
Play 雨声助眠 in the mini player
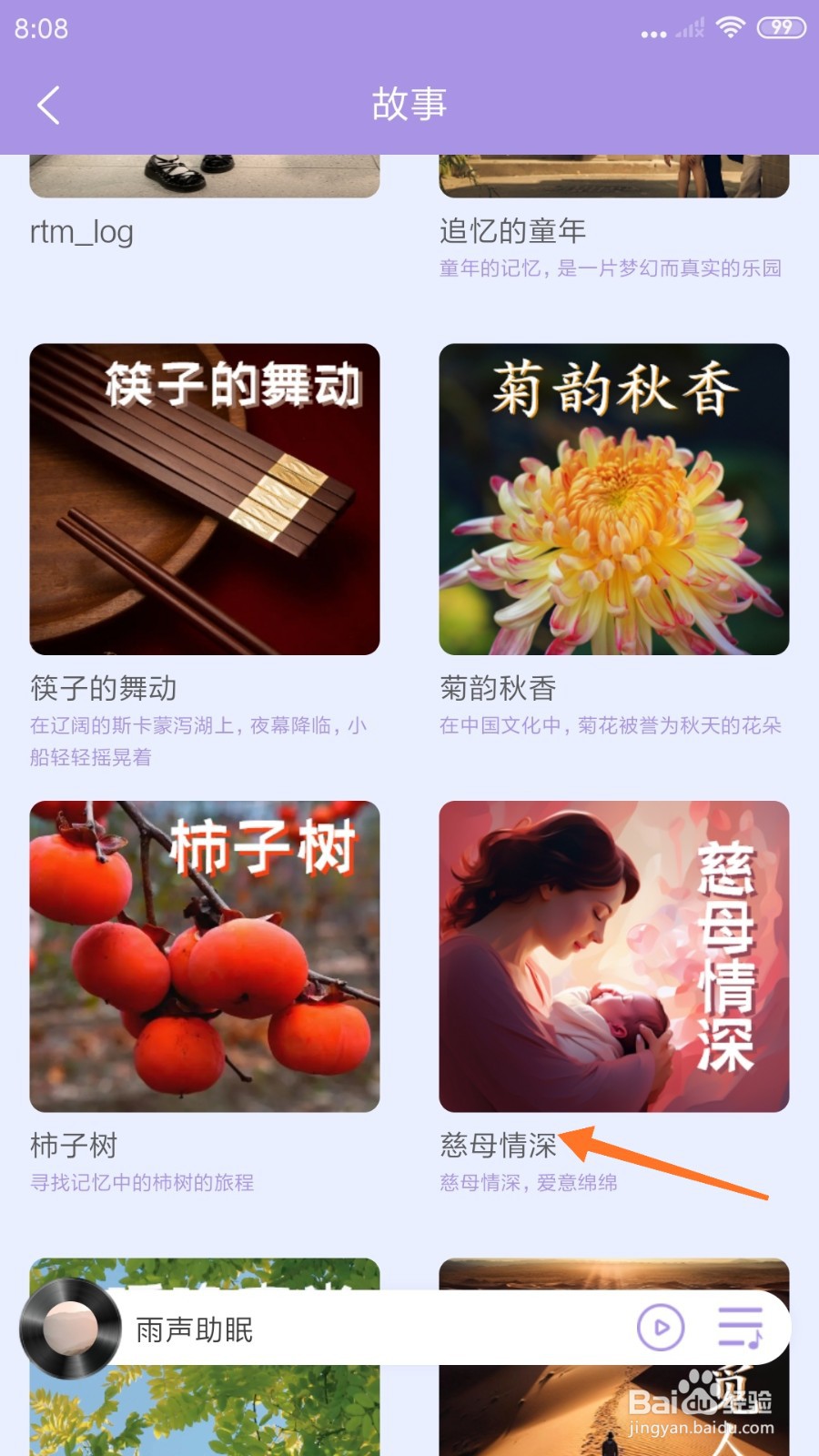[661, 1328]
